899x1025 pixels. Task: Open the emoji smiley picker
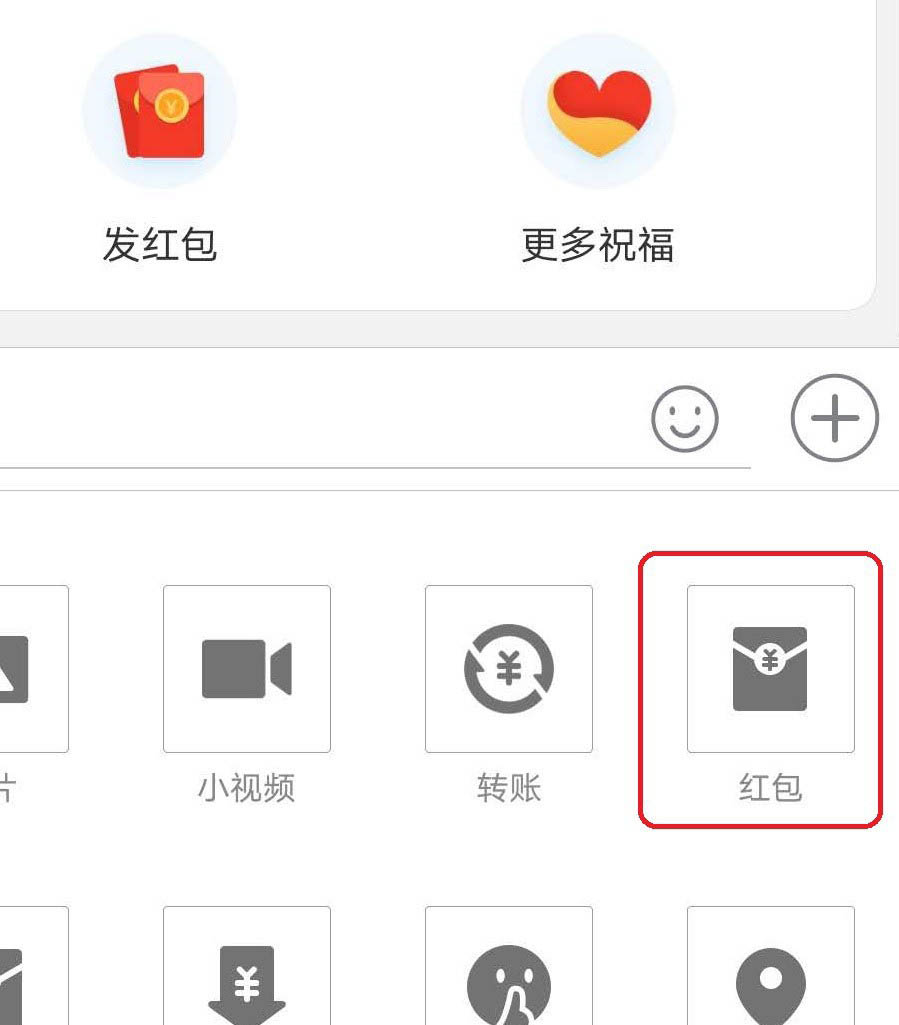click(684, 420)
